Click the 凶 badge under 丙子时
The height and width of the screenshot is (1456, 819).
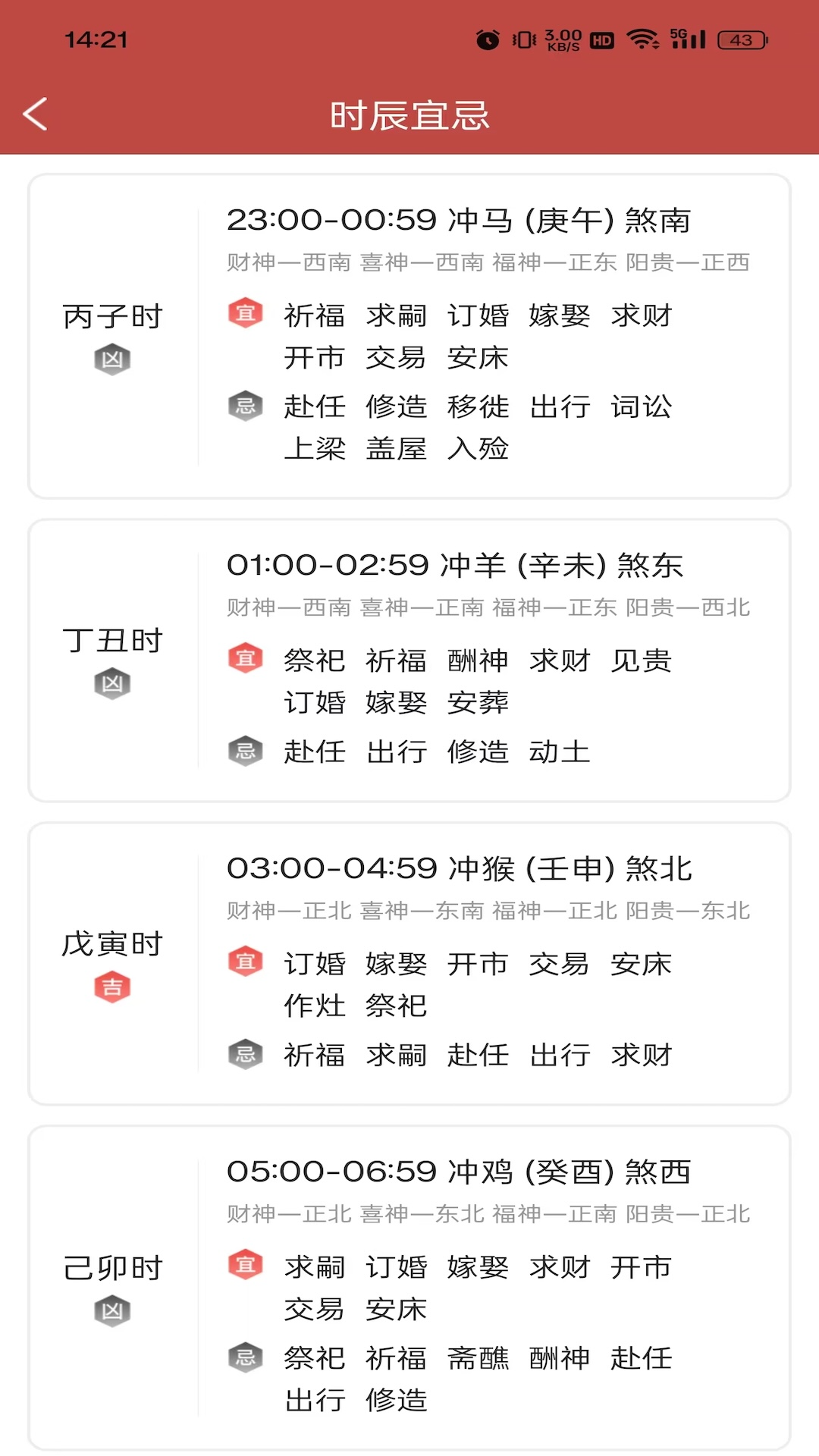112,359
